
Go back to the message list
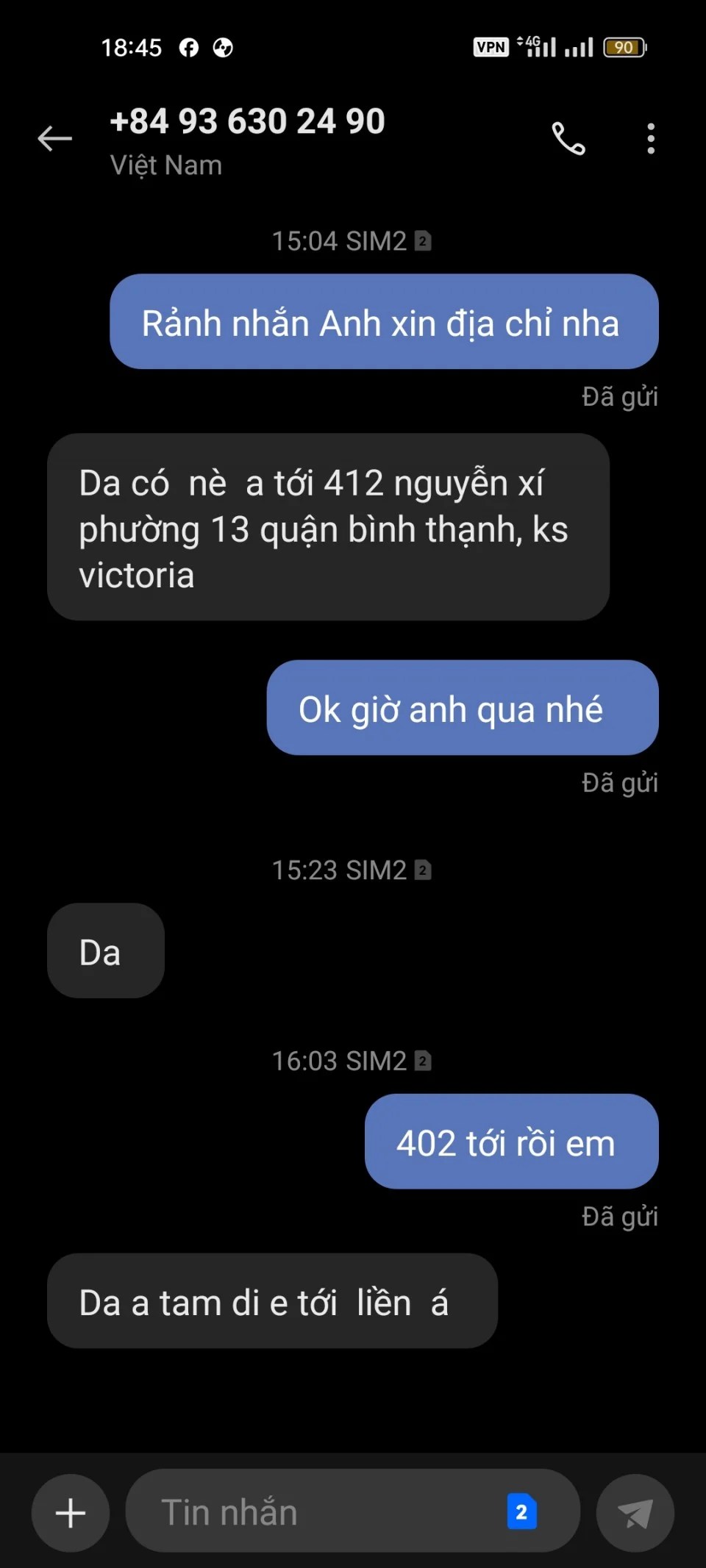(x=55, y=138)
